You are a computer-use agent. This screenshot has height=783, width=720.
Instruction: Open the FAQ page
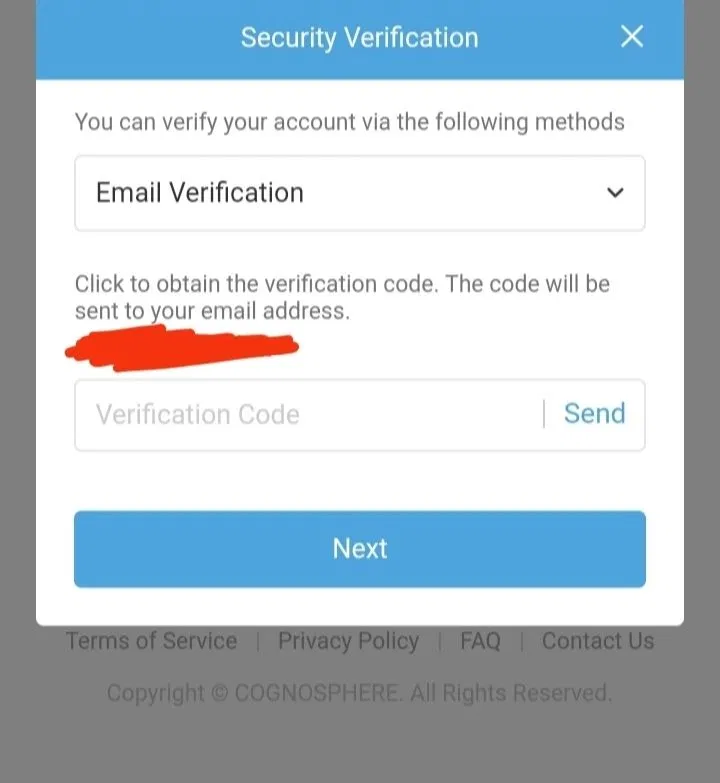[480, 641]
